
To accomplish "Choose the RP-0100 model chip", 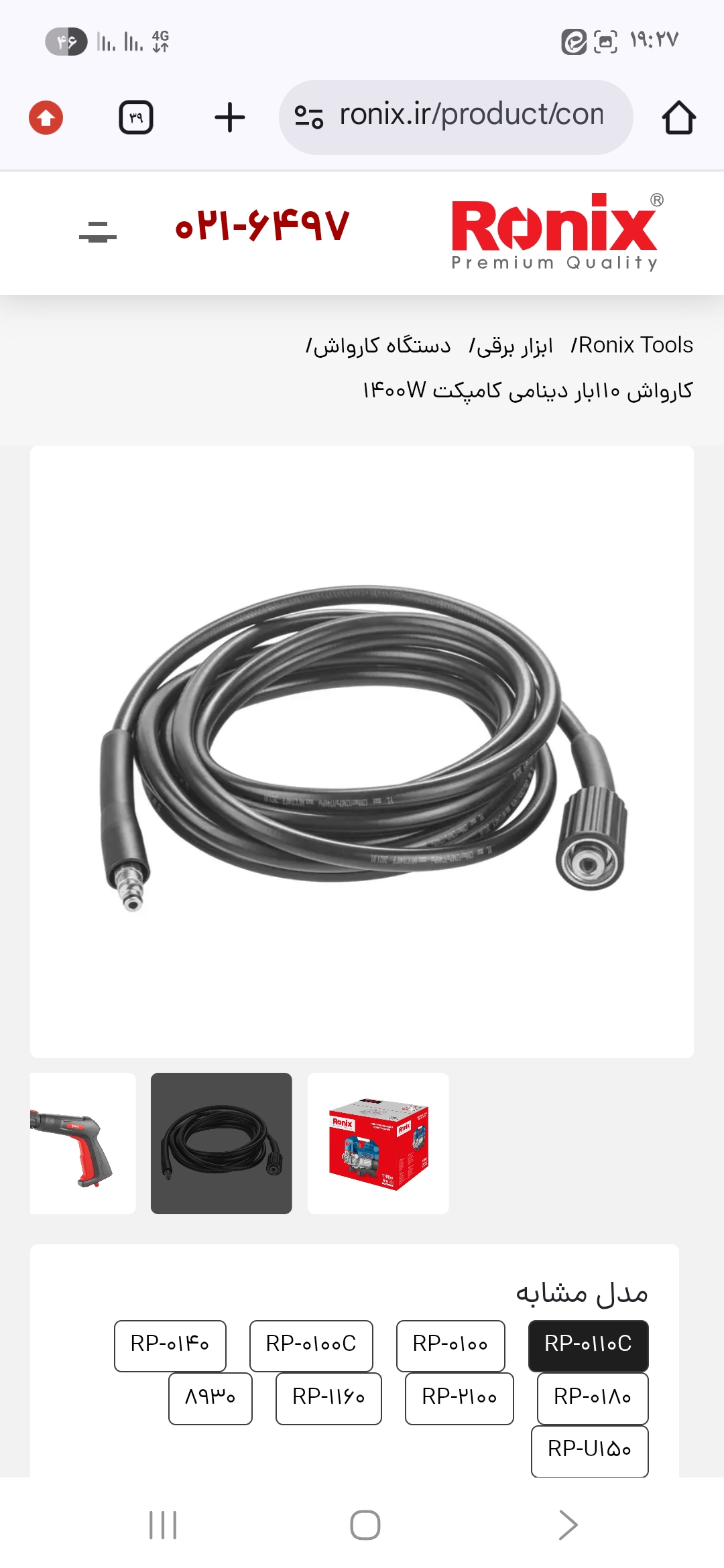I will pyautogui.click(x=450, y=1346).
